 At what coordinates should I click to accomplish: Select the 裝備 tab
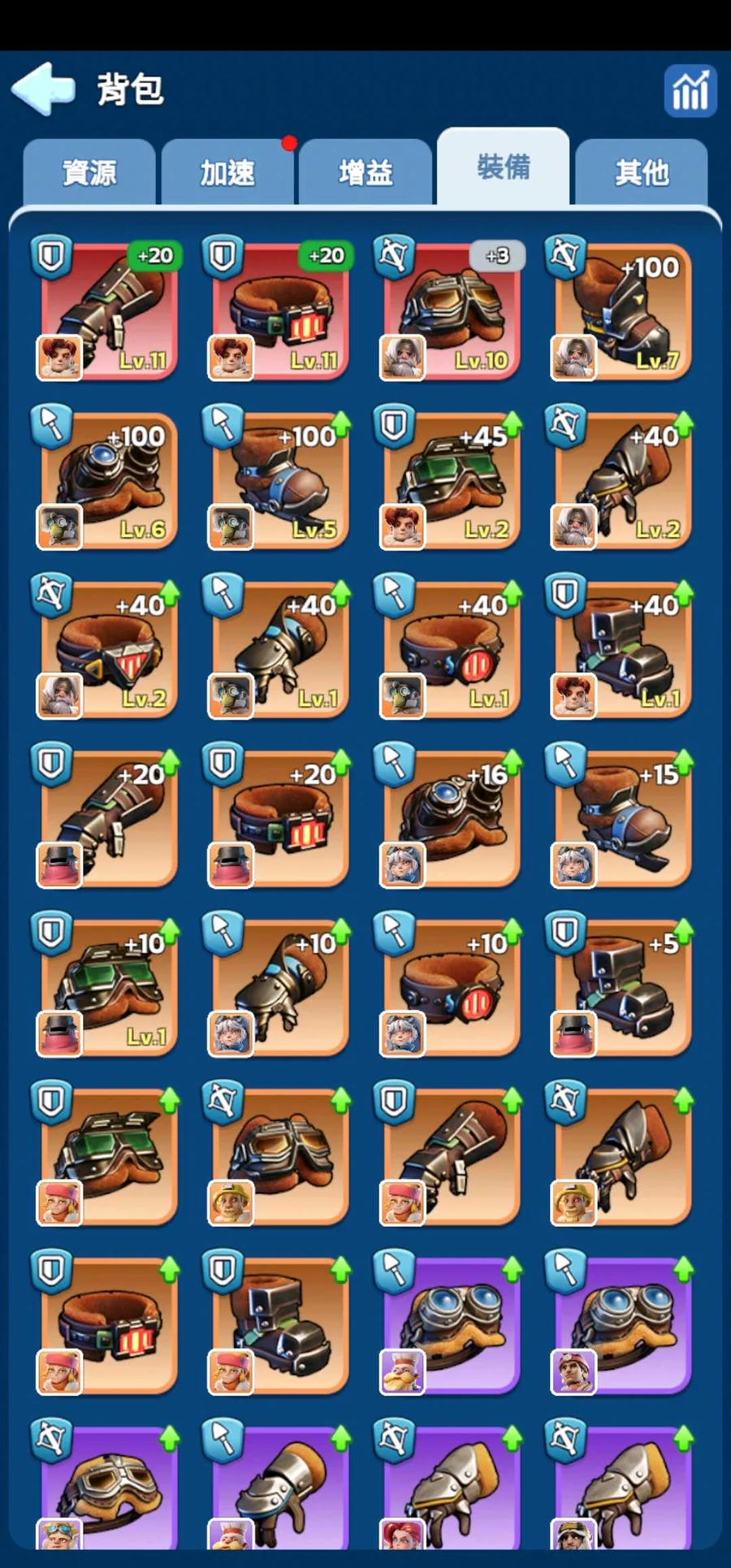click(x=504, y=168)
